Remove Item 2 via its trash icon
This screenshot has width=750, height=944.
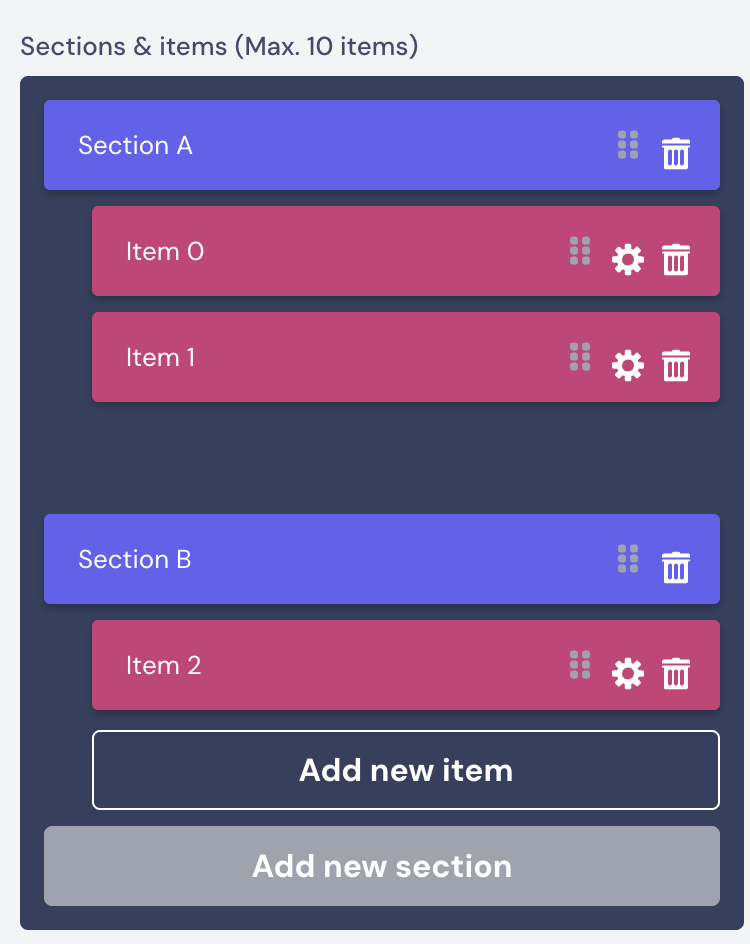[676, 674]
